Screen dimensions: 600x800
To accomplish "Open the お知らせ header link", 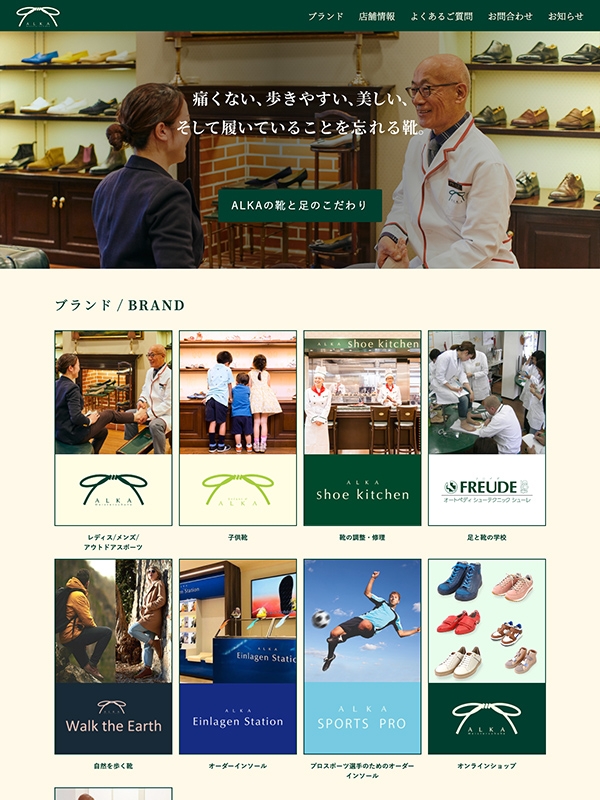I will click(565, 16).
